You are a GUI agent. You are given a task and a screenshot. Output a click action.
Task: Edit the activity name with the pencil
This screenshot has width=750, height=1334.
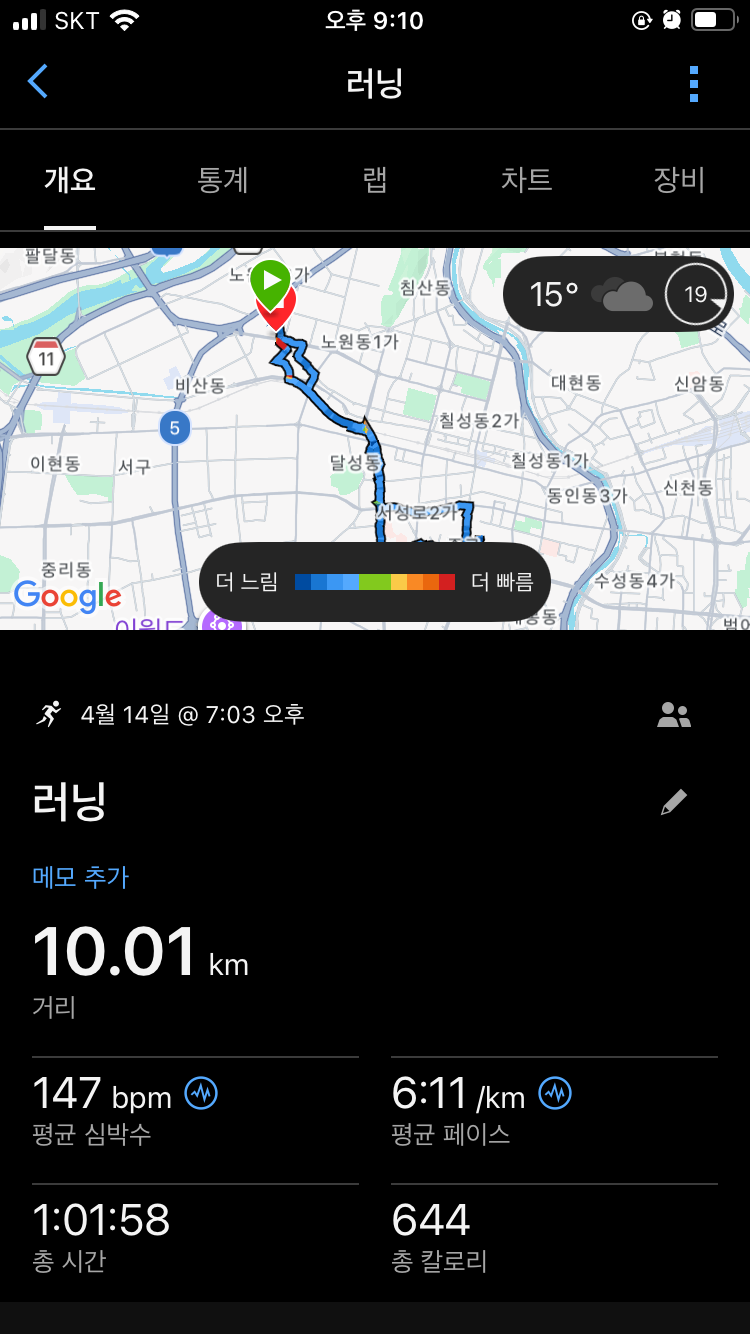674,802
